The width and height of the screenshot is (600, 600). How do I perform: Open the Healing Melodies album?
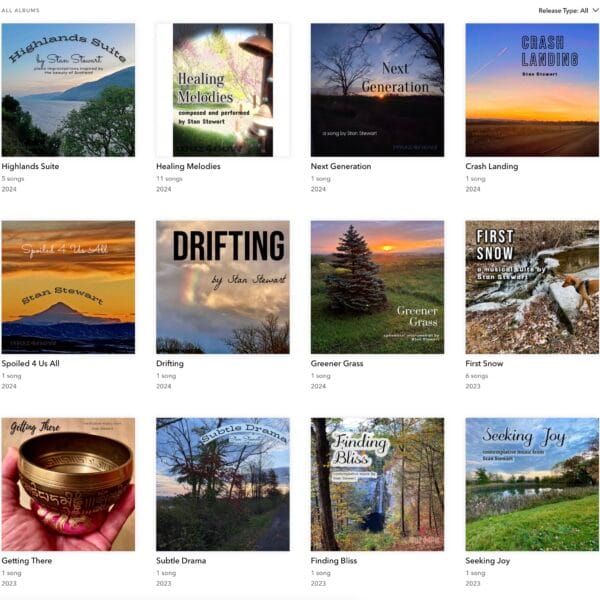coord(223,90)
